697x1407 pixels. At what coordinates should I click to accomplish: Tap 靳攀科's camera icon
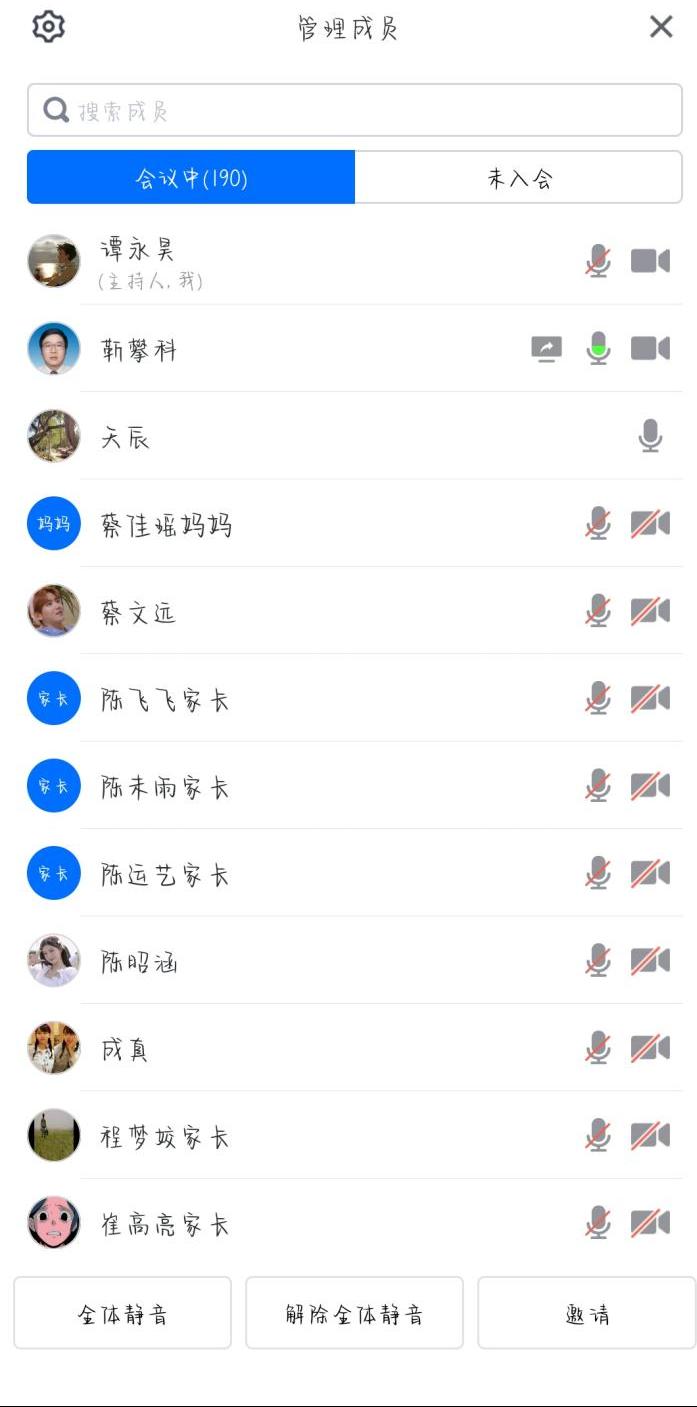coord(650,349)
